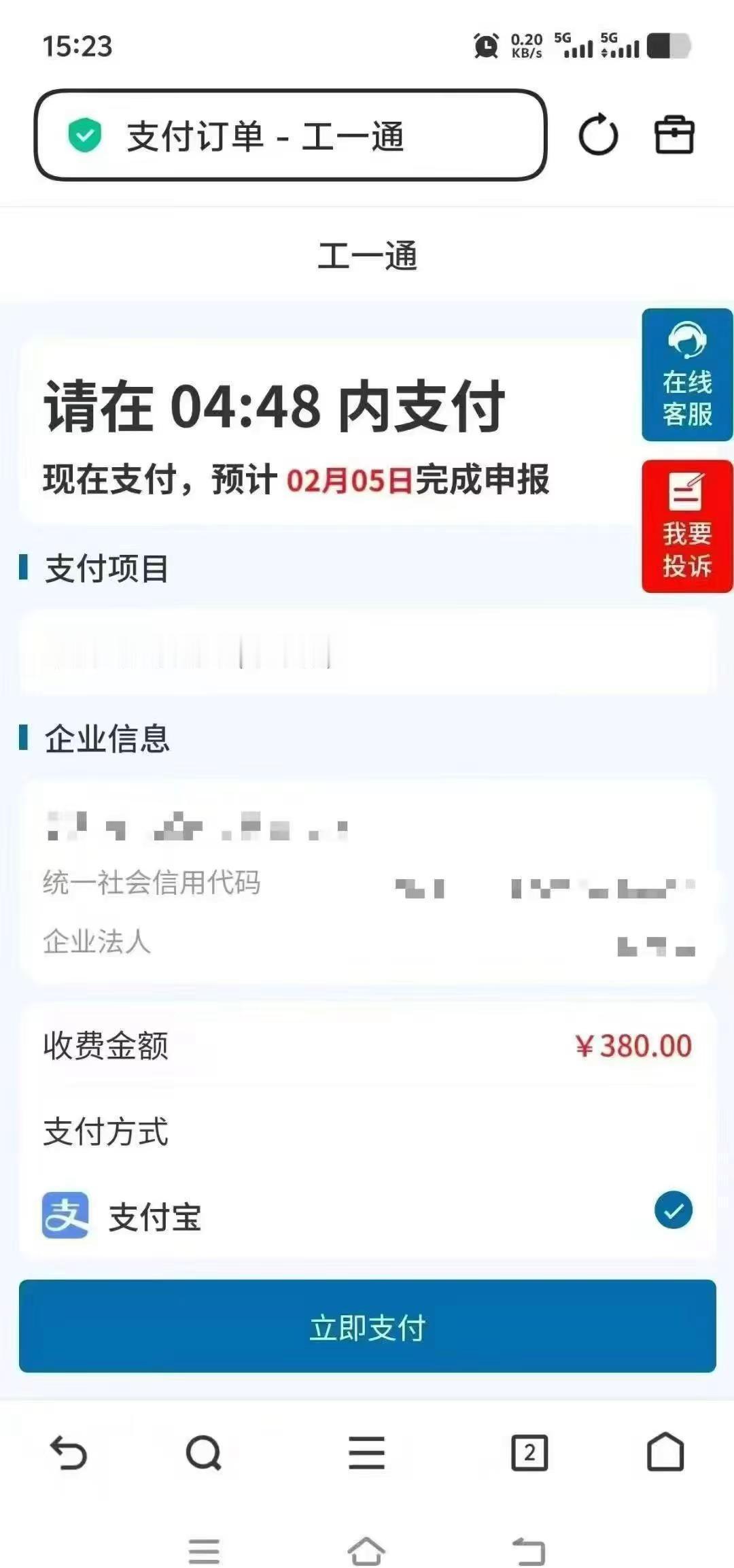The image size is (734, 1568).
Task: Tap the refresh icon beside the address bar
Action: coord(597,135)
